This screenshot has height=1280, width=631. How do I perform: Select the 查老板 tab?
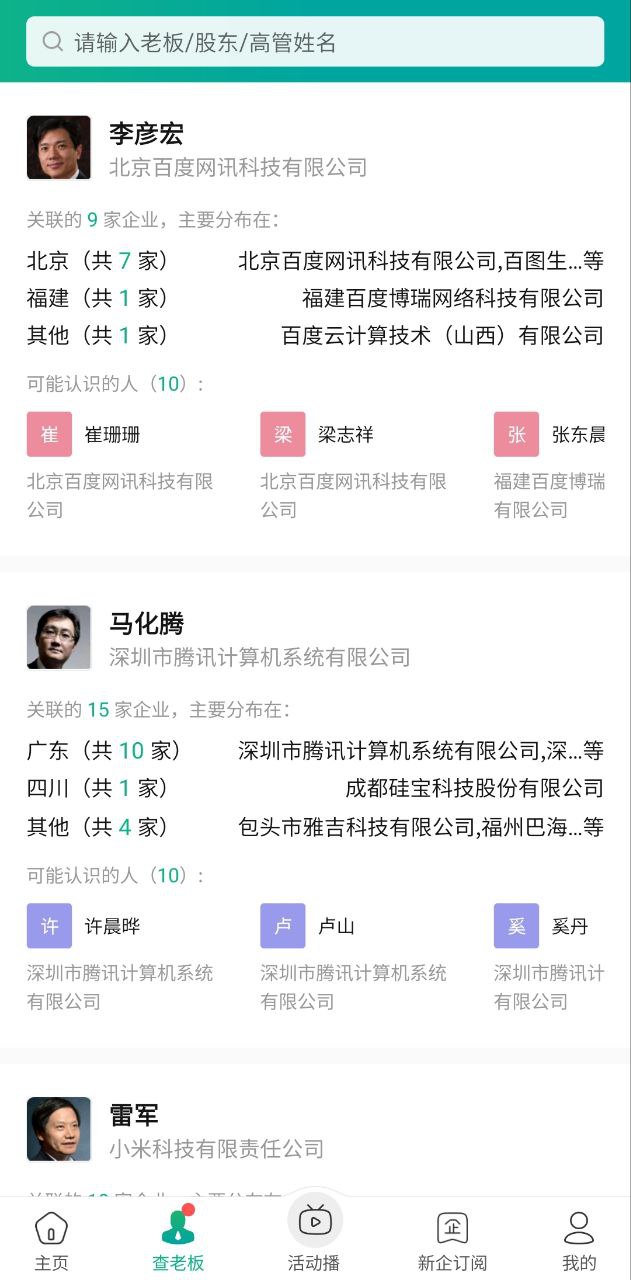coord(178,1240)
